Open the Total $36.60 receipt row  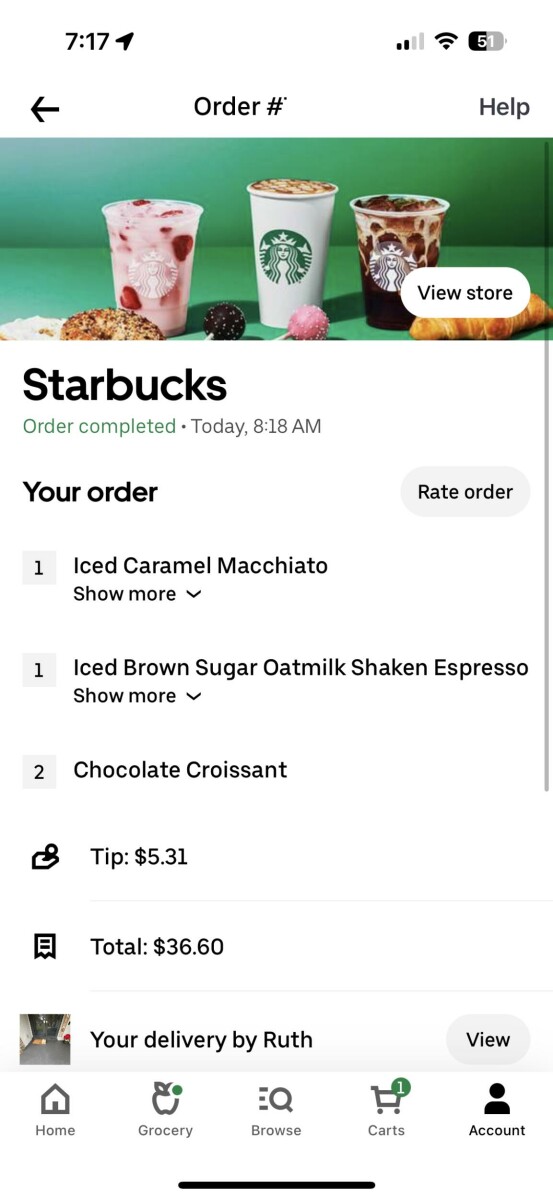tap(276, 946)
